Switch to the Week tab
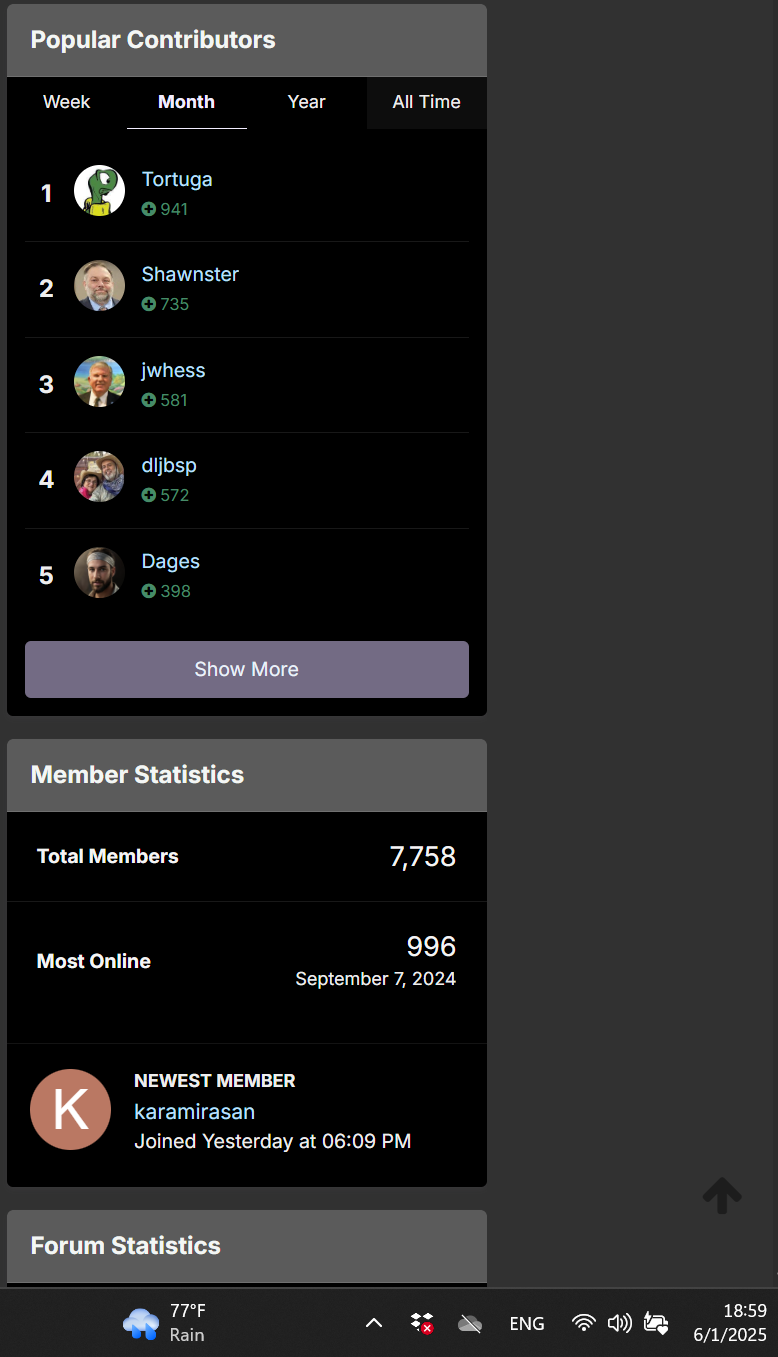This screenshot has height=1357, width=778. point(67,102)
